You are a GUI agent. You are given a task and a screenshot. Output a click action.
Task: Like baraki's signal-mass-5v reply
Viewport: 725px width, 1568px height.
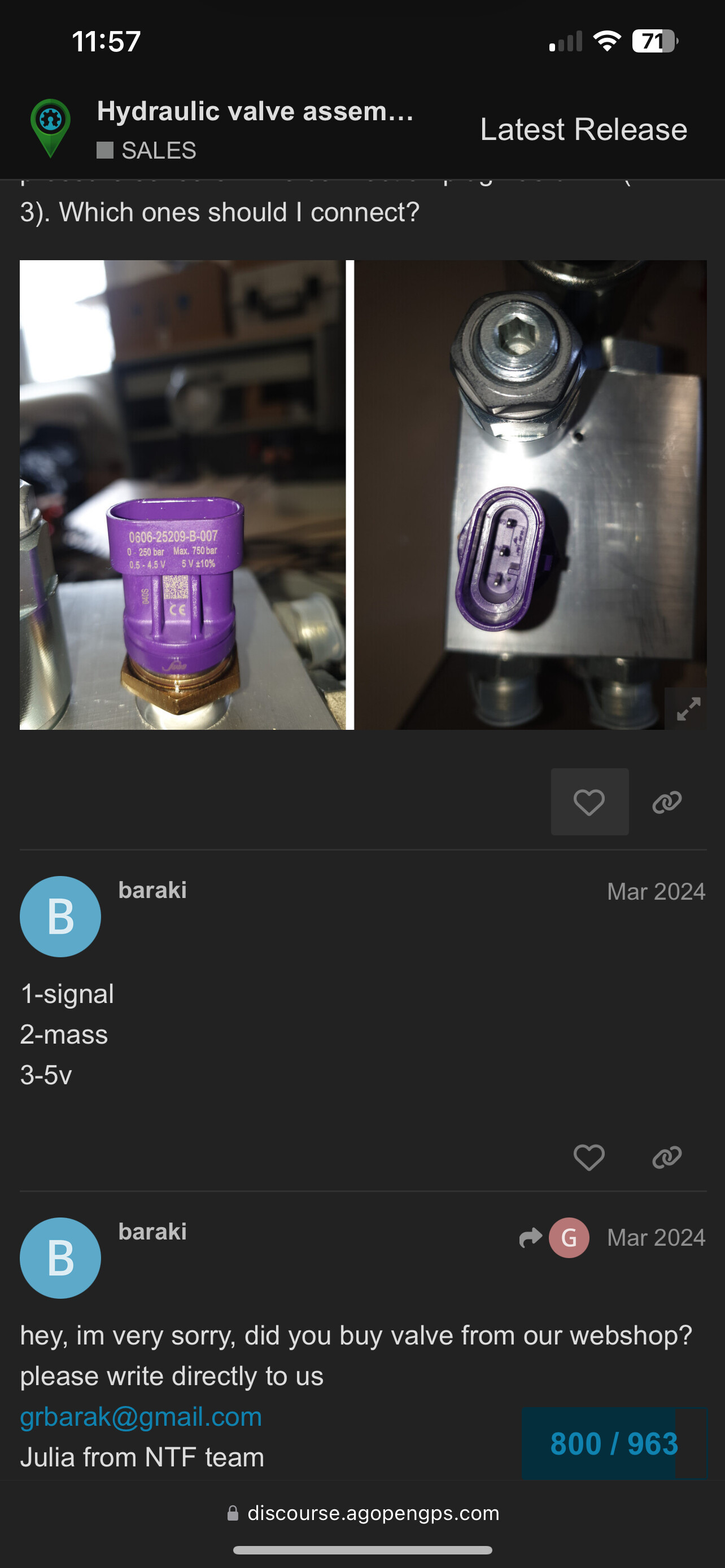point(589,1157)
